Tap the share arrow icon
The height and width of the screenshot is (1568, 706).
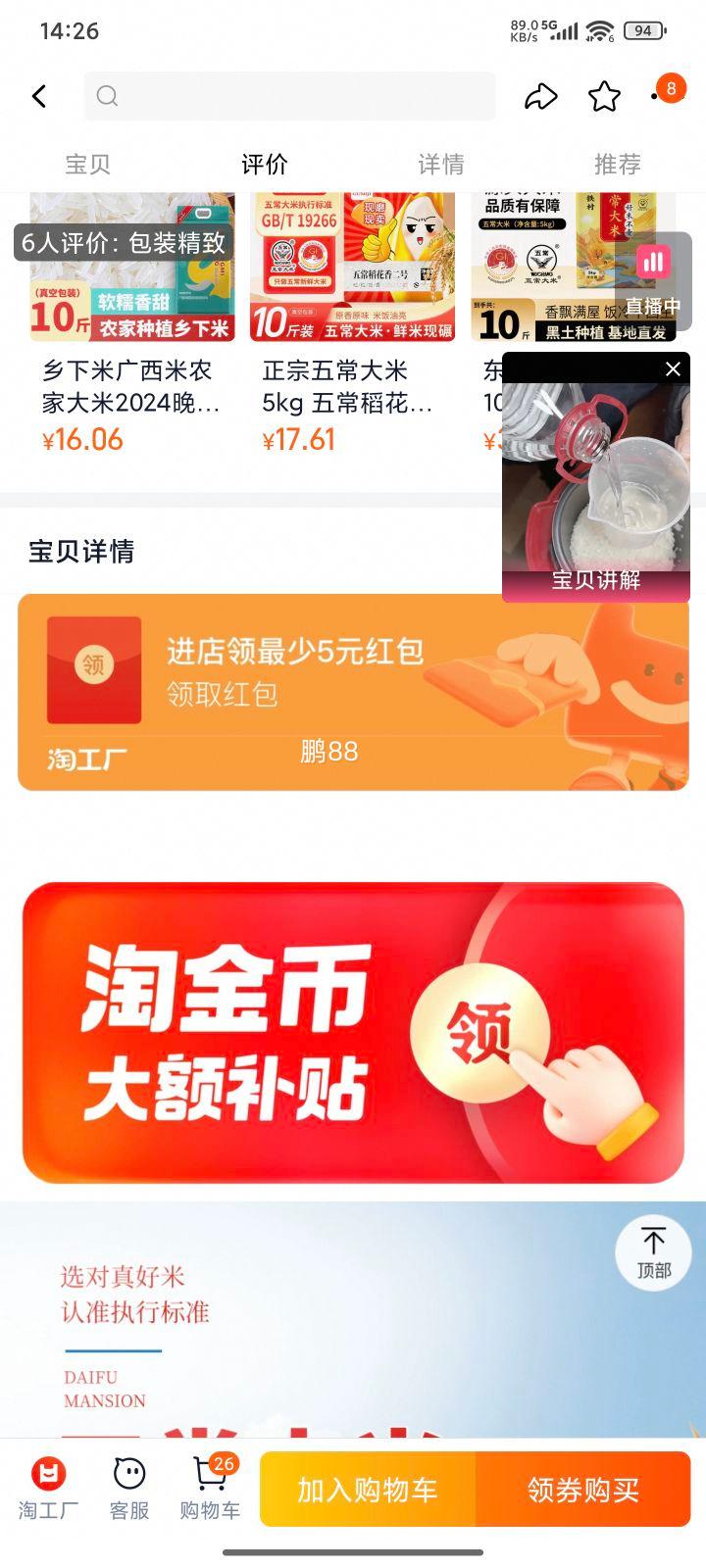click(540, 96)
